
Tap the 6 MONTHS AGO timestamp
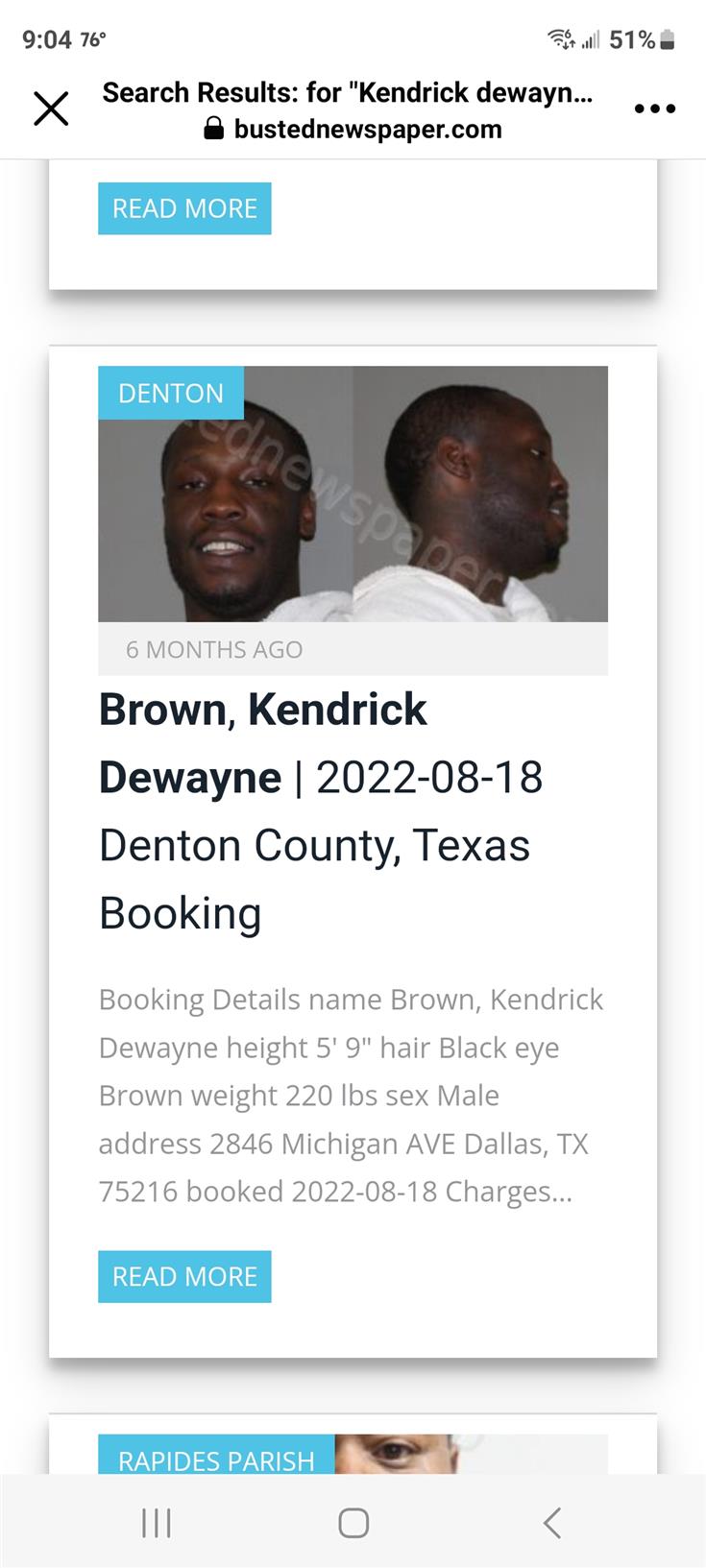point(214,649)
